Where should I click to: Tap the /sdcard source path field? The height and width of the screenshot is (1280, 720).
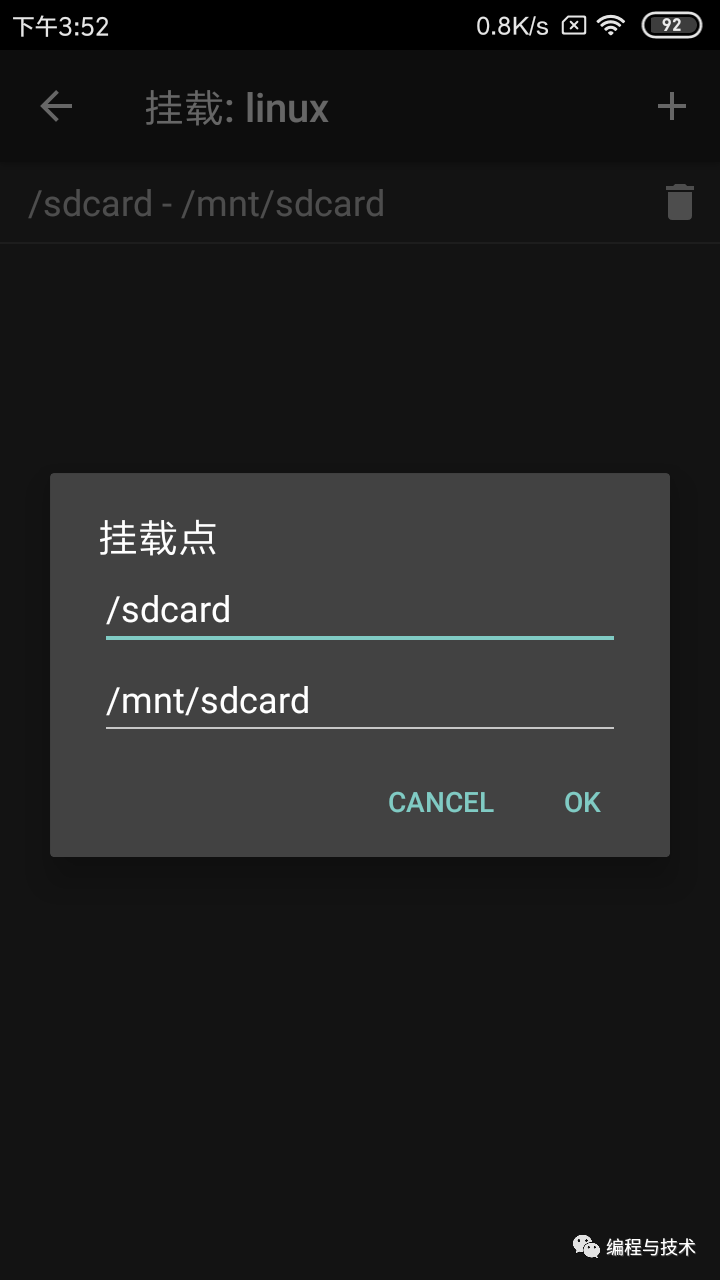tap(358, 610)
